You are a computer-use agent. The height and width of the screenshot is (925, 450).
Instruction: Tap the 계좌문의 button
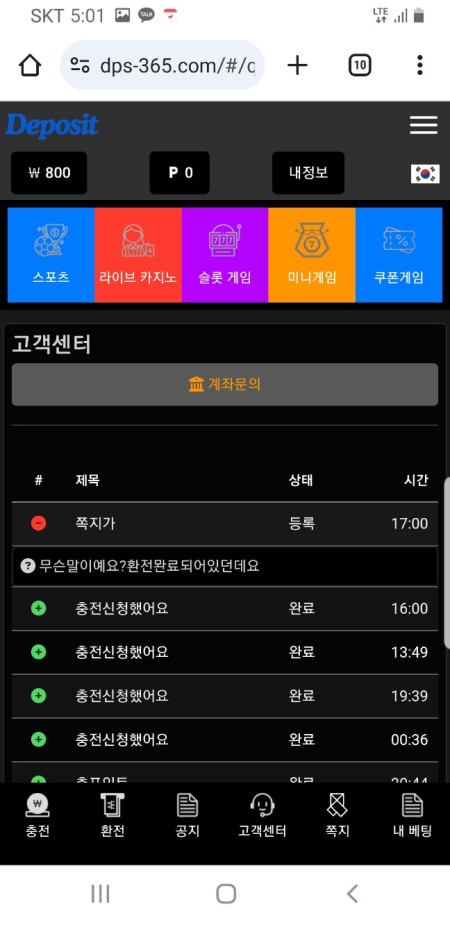click(225, 385)
